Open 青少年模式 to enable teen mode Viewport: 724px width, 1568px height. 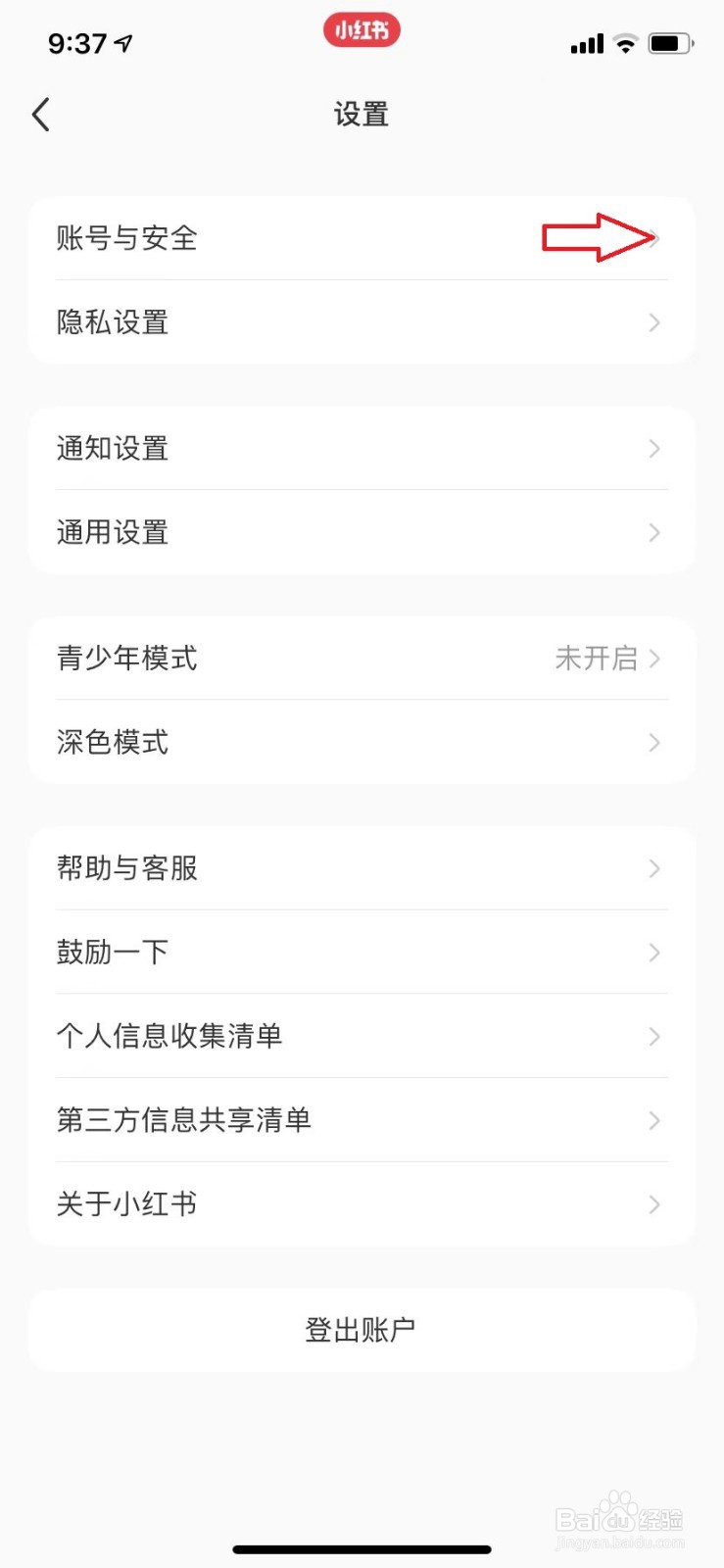[362, 659]
